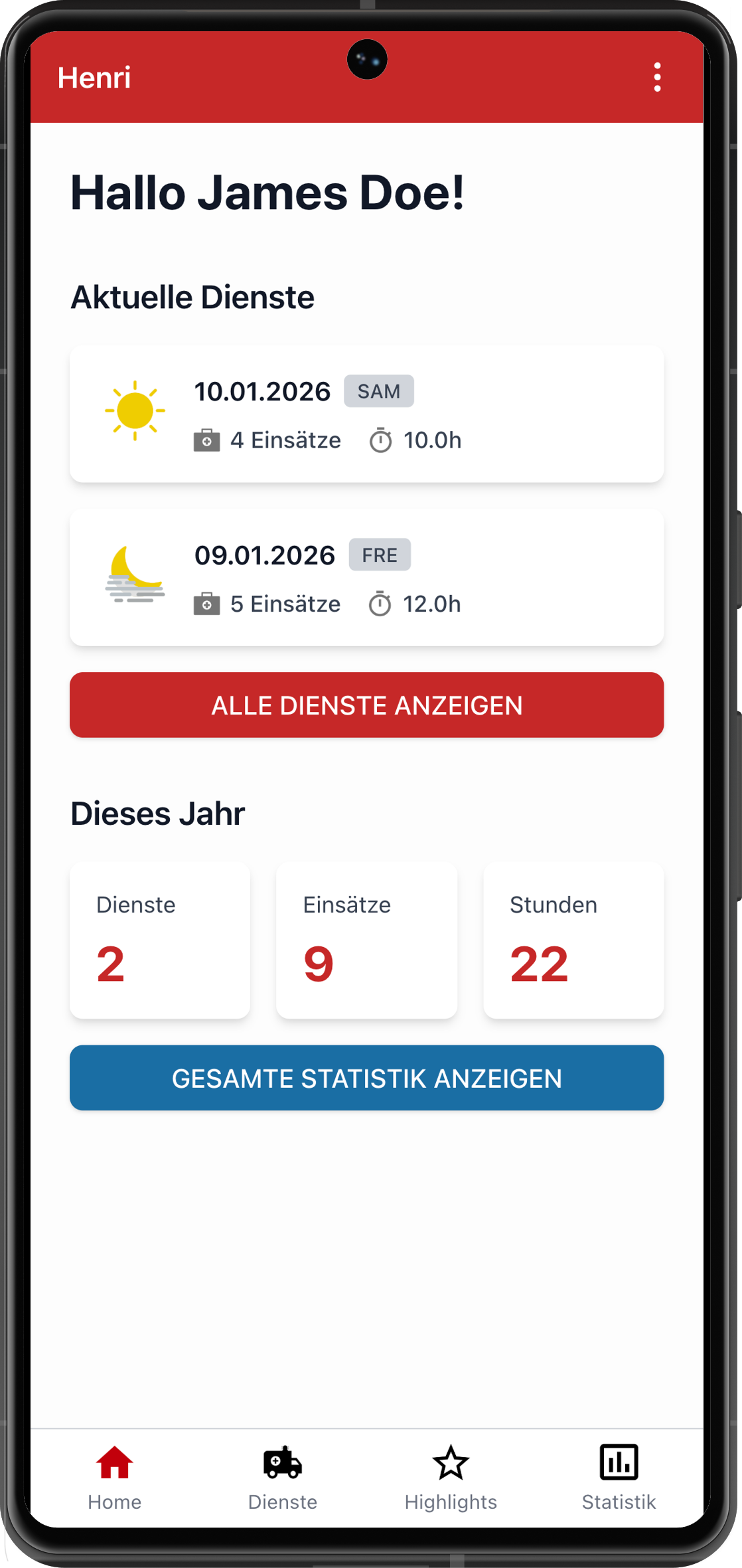Tap the stopwatch icon next to 10.0h
Viewport: 742px width, 1568px height.
coord(380,440)
